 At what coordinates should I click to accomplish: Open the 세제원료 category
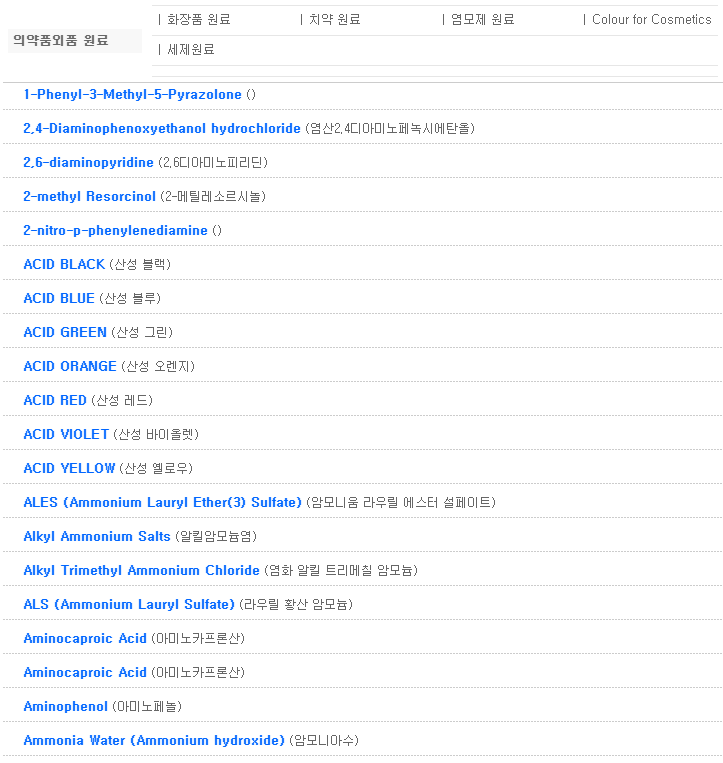190,49
